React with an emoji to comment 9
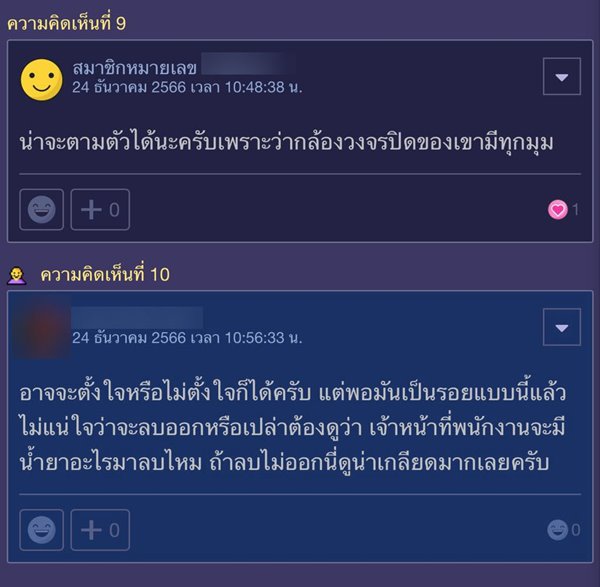 pos(42,210)
